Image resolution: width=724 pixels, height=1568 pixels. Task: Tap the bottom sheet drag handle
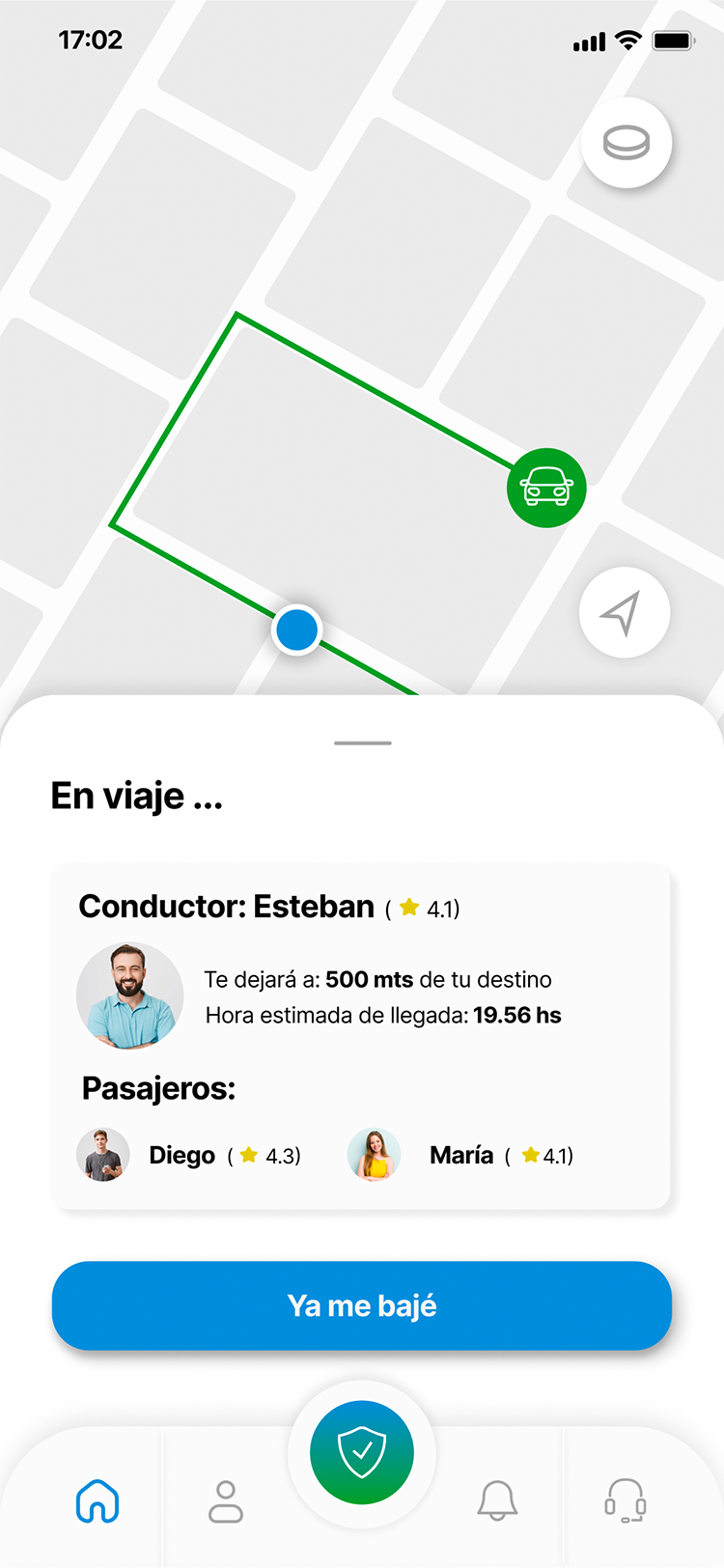(x=362, y=743)
